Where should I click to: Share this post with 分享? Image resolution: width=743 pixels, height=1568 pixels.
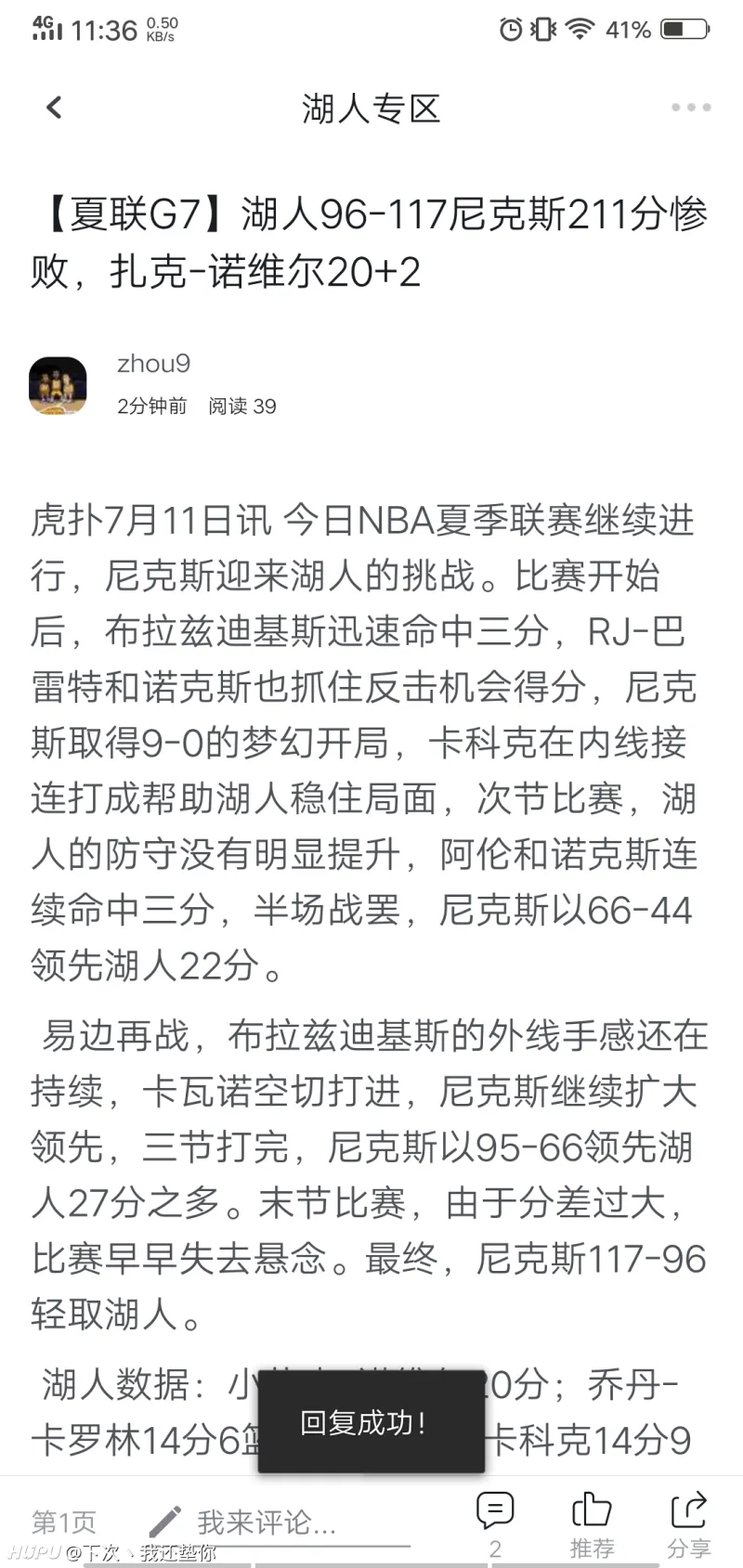tap(688, 1523)
